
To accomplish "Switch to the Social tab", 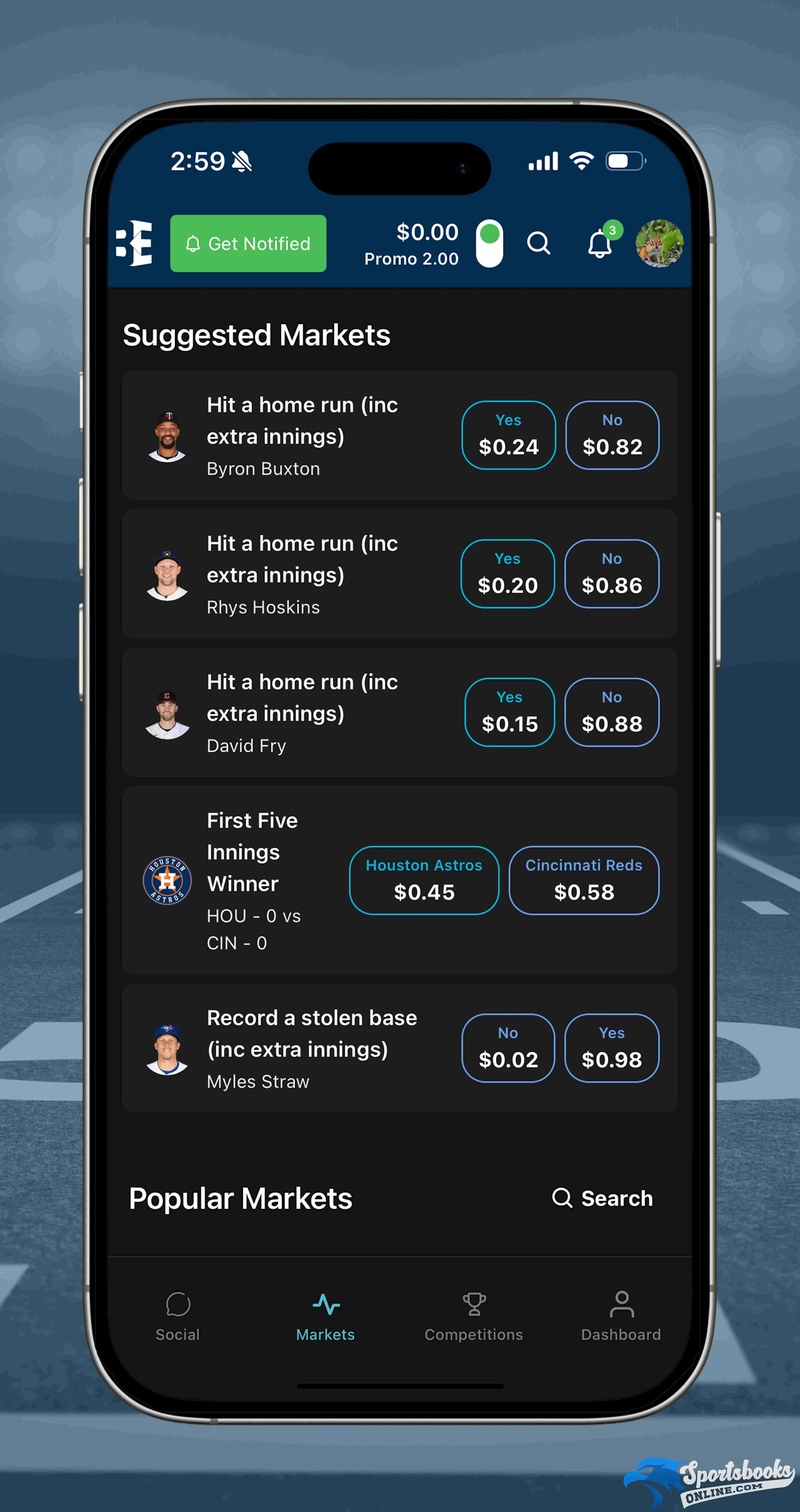I will pos(178,1316).
